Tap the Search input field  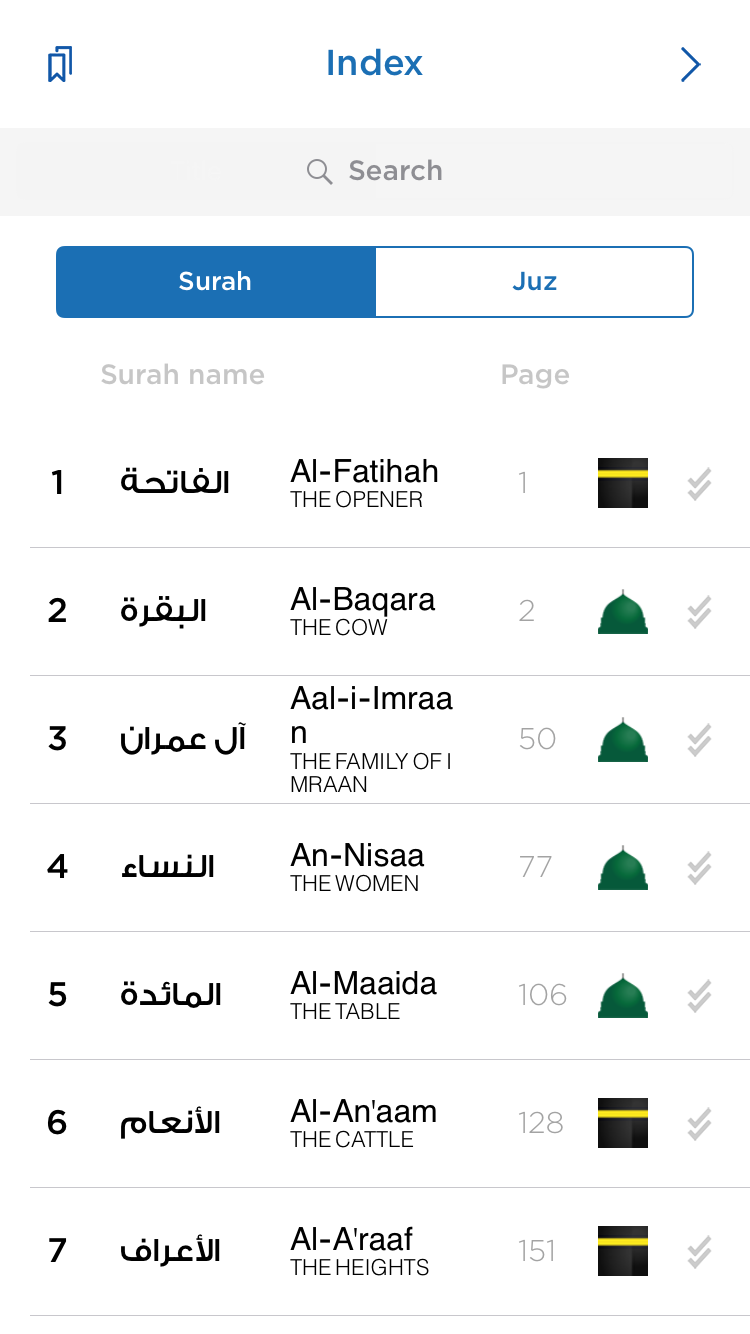[x=395, y=171]
